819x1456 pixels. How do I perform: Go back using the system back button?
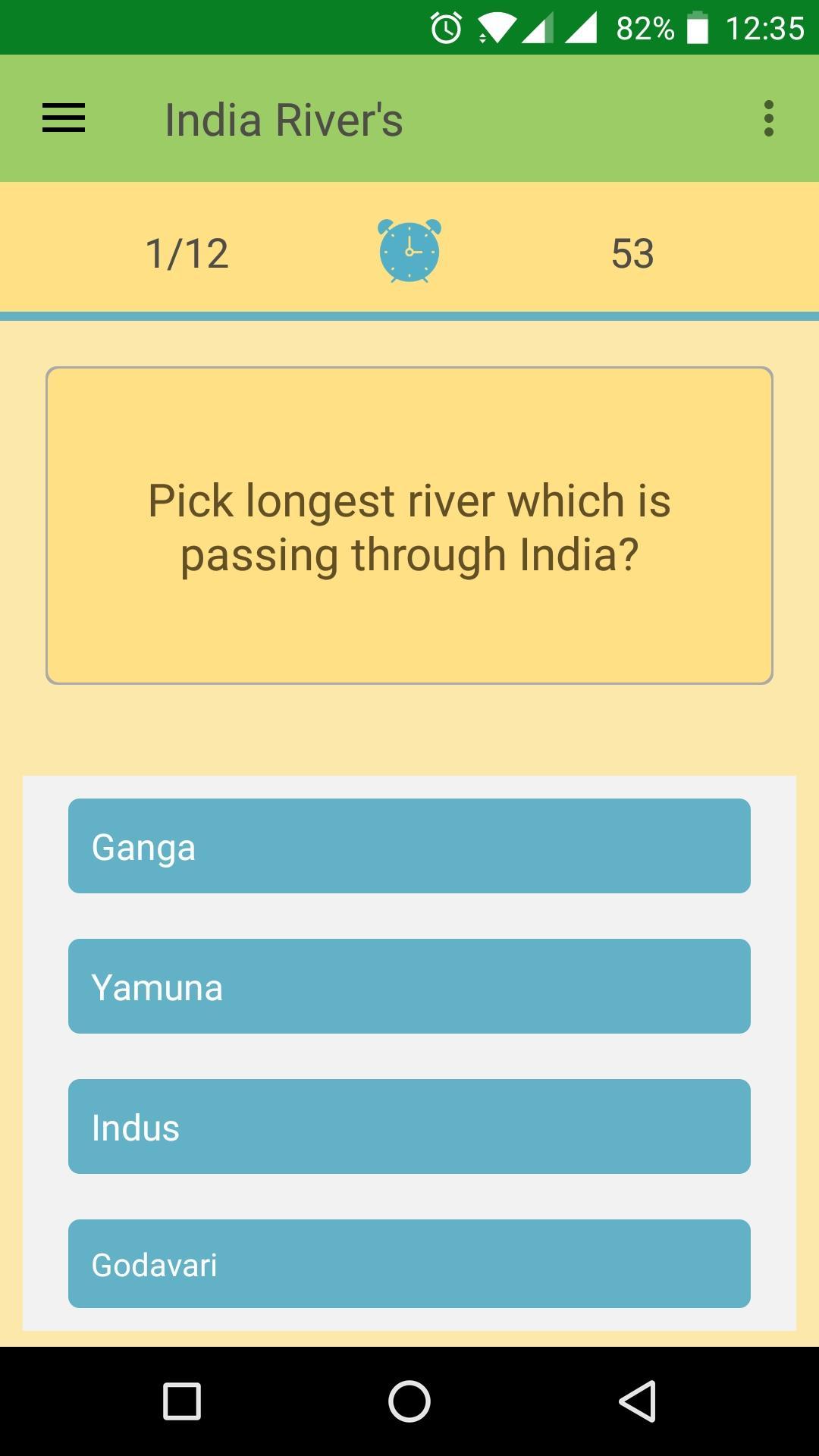[637, 1401]
